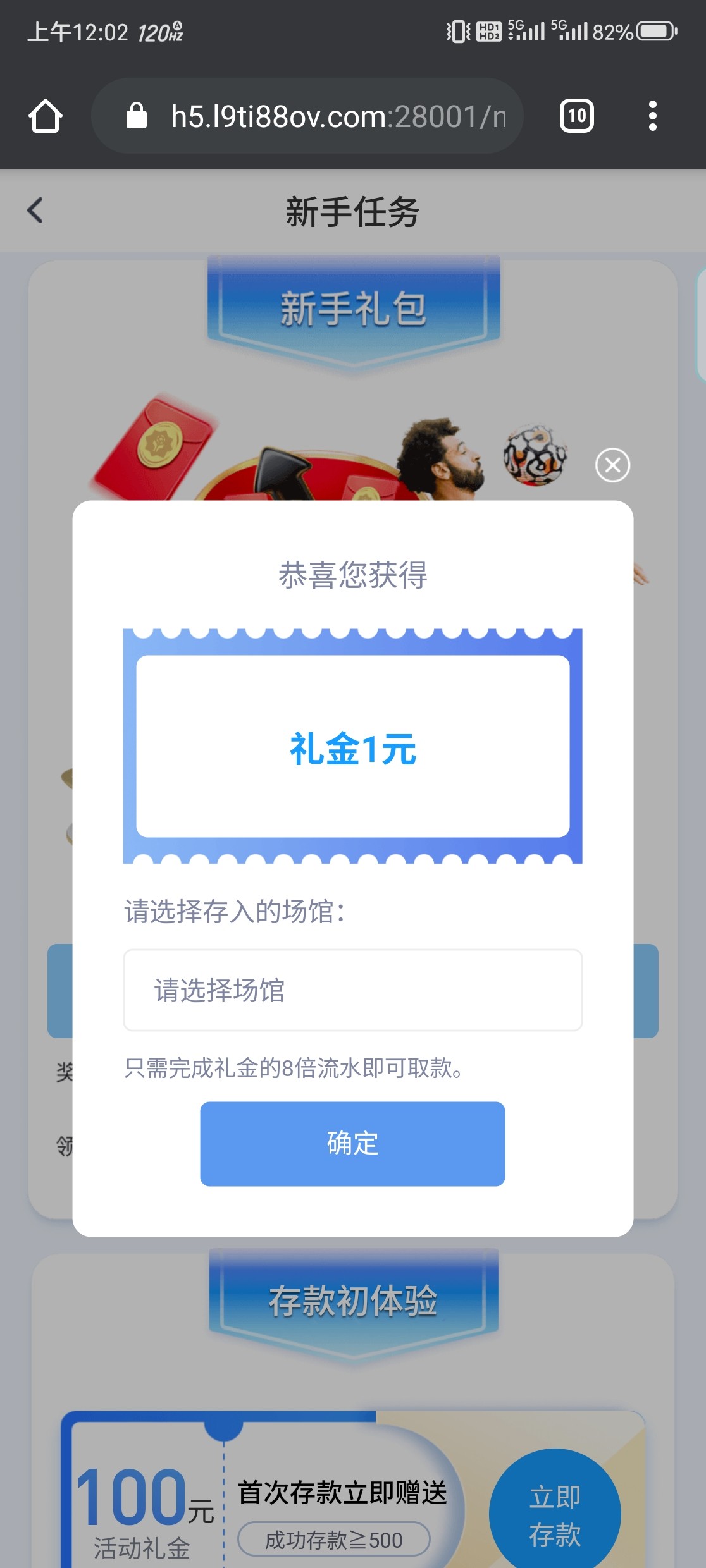The width and height of the screenshot is (706, 1568).
Task: Go back from 新手任务 page
Action: tap(35, 211)
